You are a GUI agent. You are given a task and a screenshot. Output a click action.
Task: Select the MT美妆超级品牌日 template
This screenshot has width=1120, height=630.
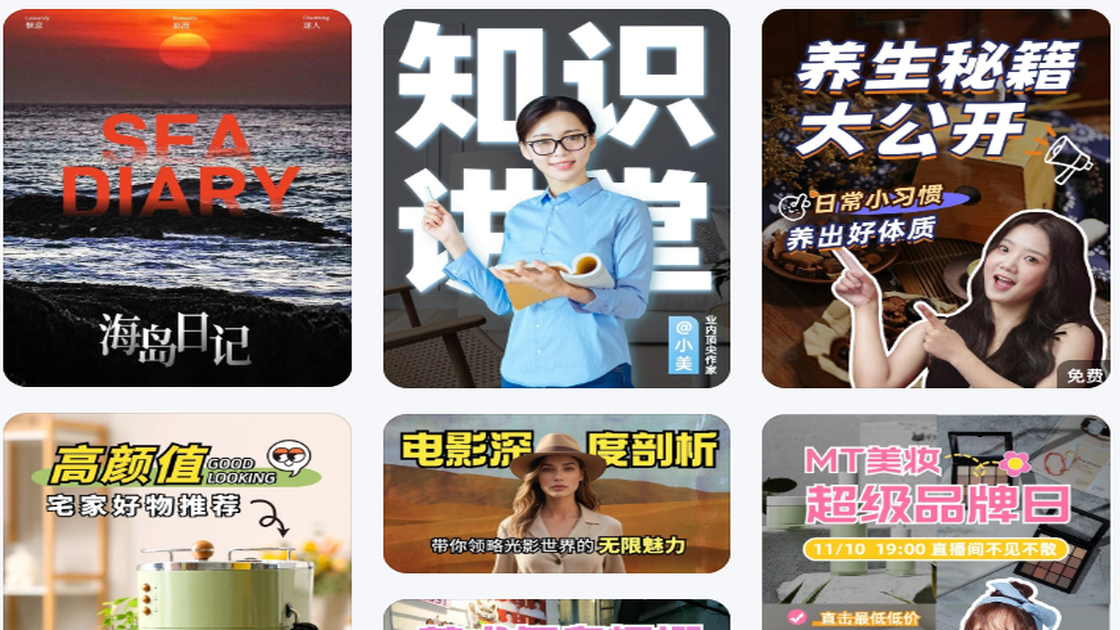coord(935,522)
